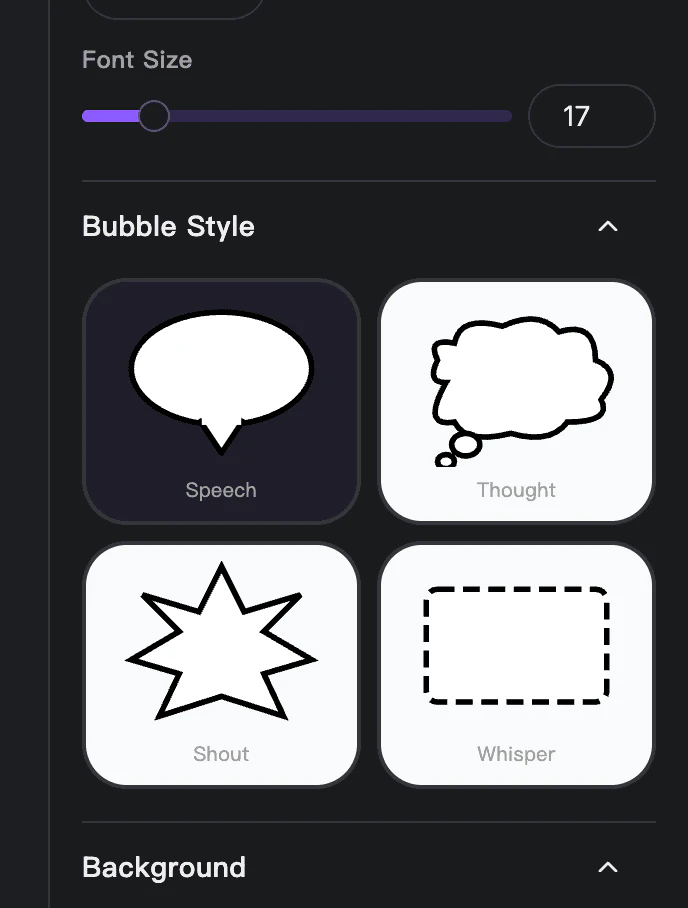The width and height of the screenshot is (688, 908).
Task: Pick the Shout bubble style
Action: tap(221, 664)
